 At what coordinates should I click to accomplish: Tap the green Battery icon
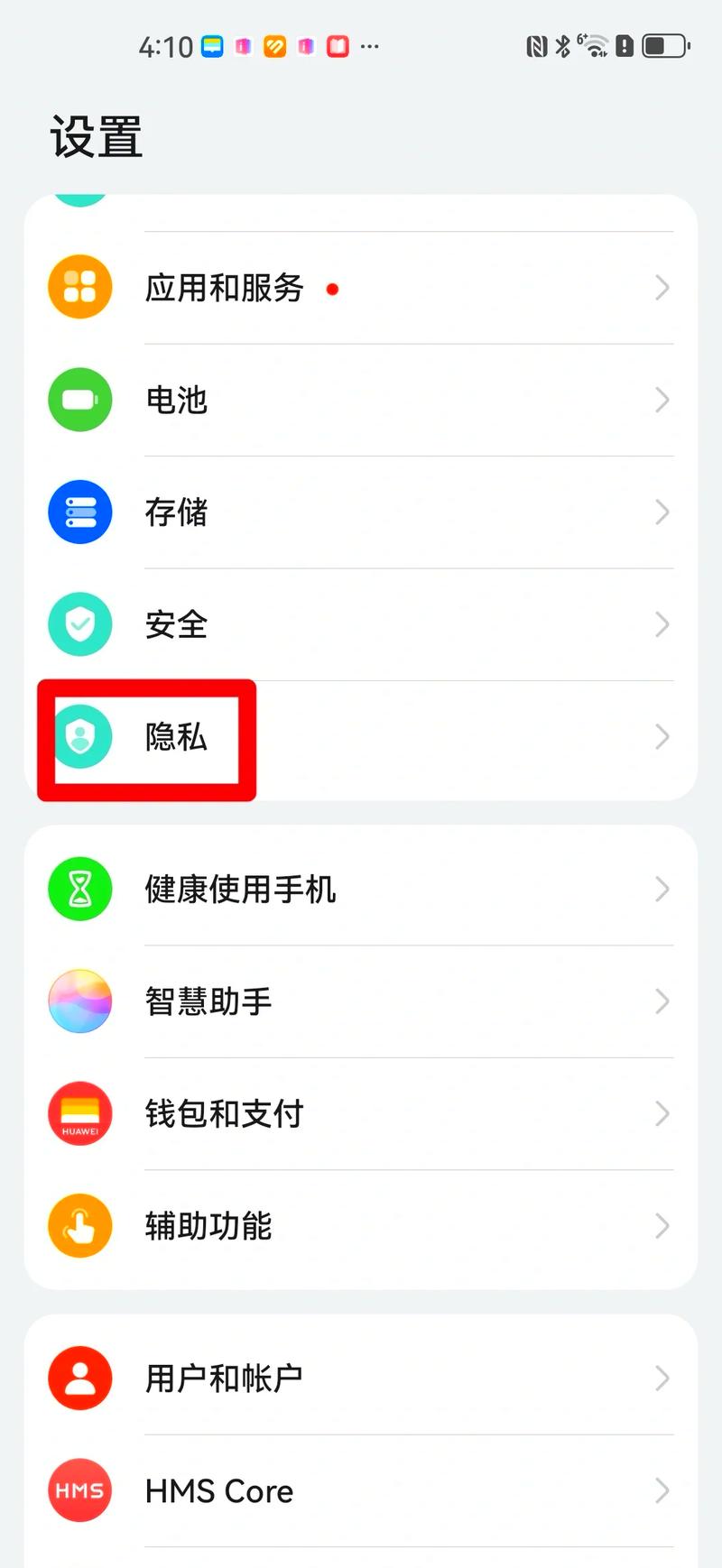79,399
